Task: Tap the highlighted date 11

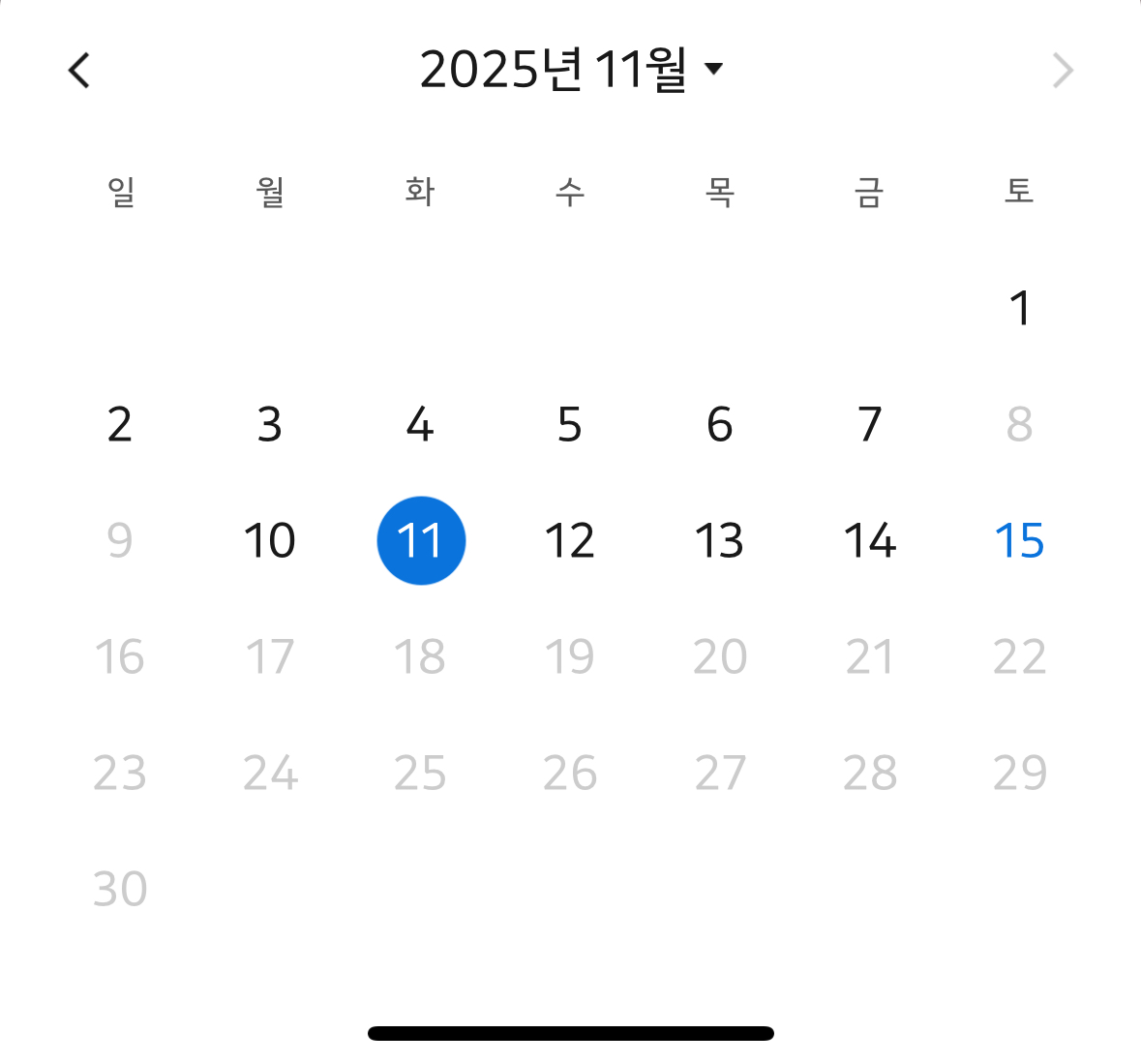Action: click(x=421, y=541)
